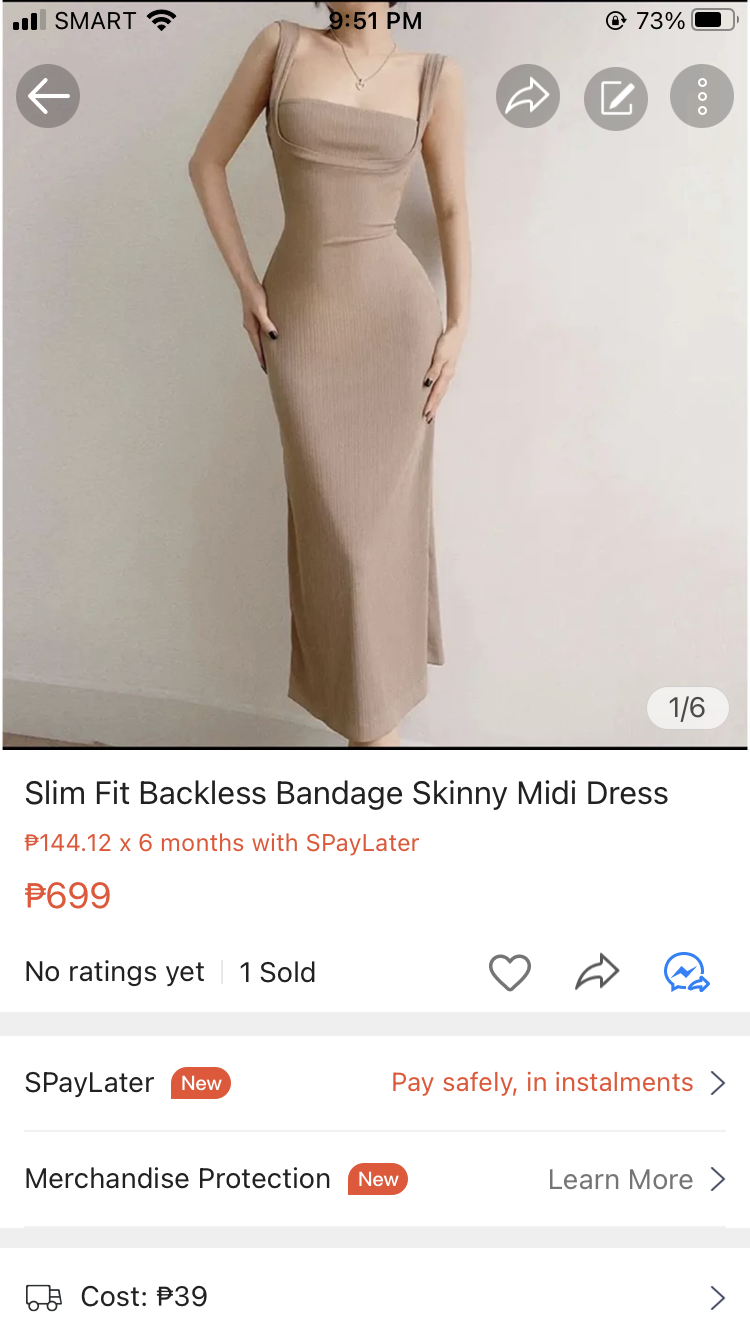Open the edit product icon
Viewport: 750px width, 1334px height.
616,96
